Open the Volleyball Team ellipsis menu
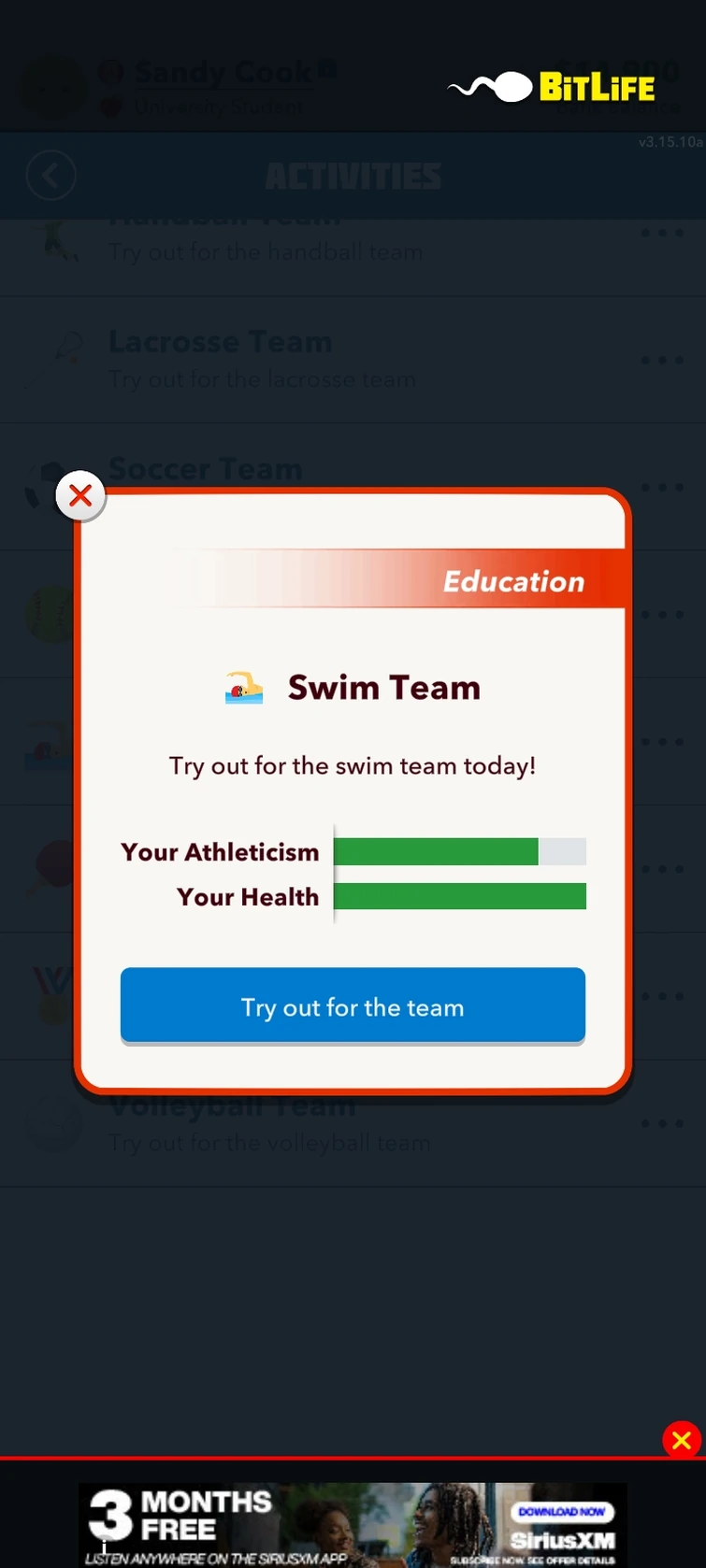 661,1121
